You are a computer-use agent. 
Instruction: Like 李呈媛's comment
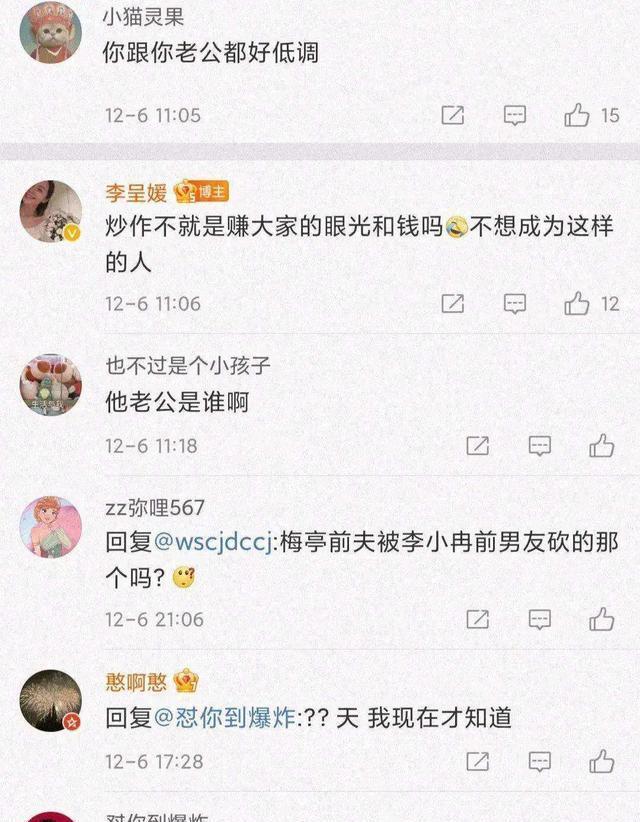(x=577, y=304)
